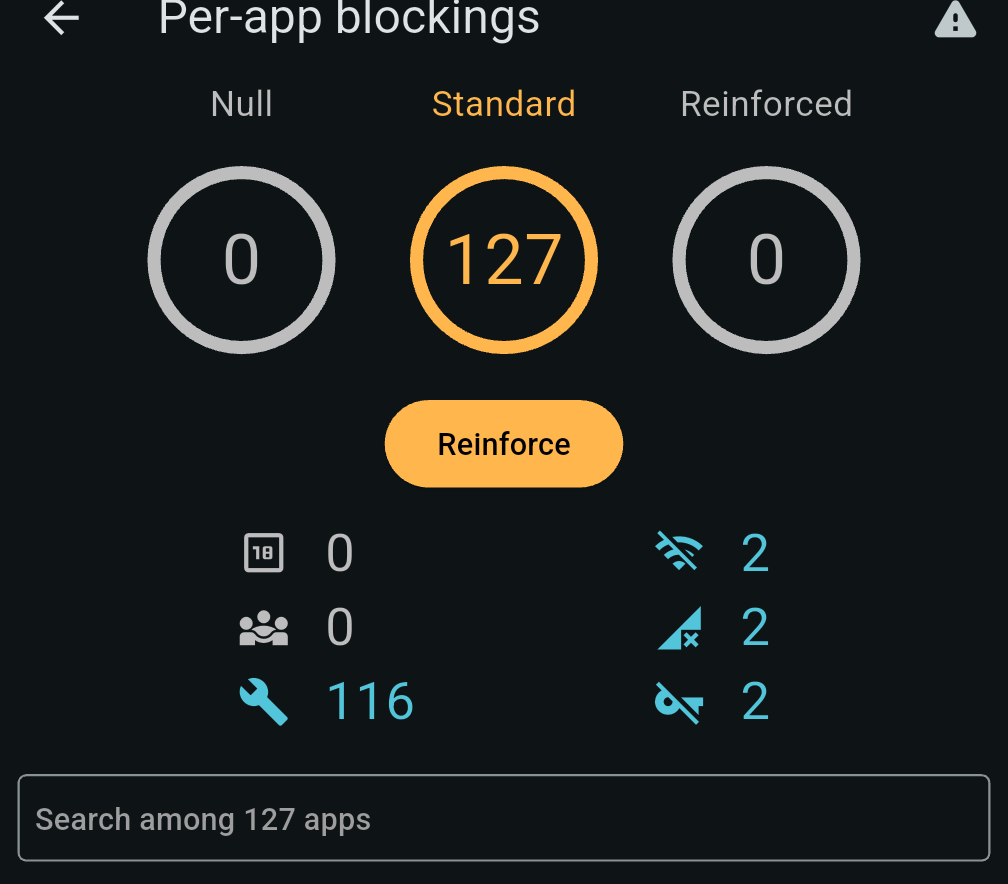Select the Reinforced blocking circle

(766, 260)
